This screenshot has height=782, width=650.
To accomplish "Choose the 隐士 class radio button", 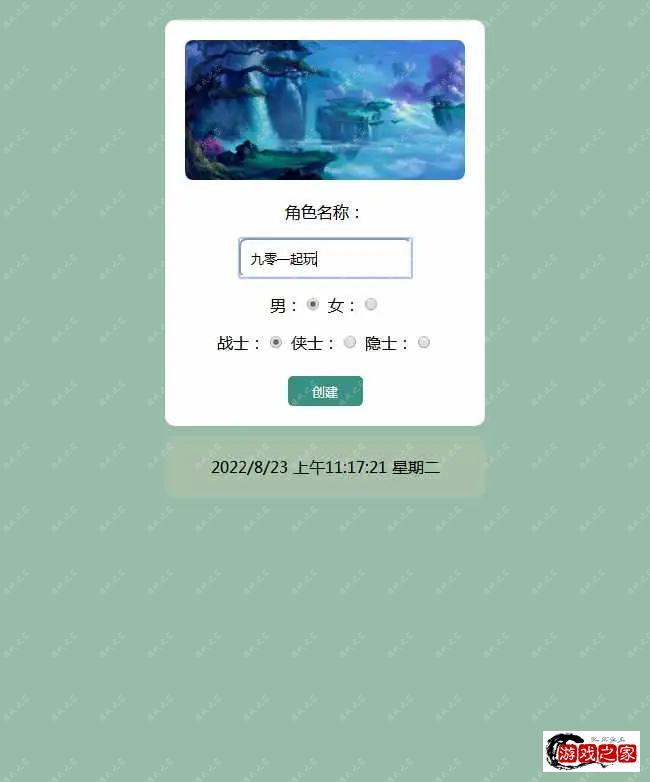I will [424, 342].
